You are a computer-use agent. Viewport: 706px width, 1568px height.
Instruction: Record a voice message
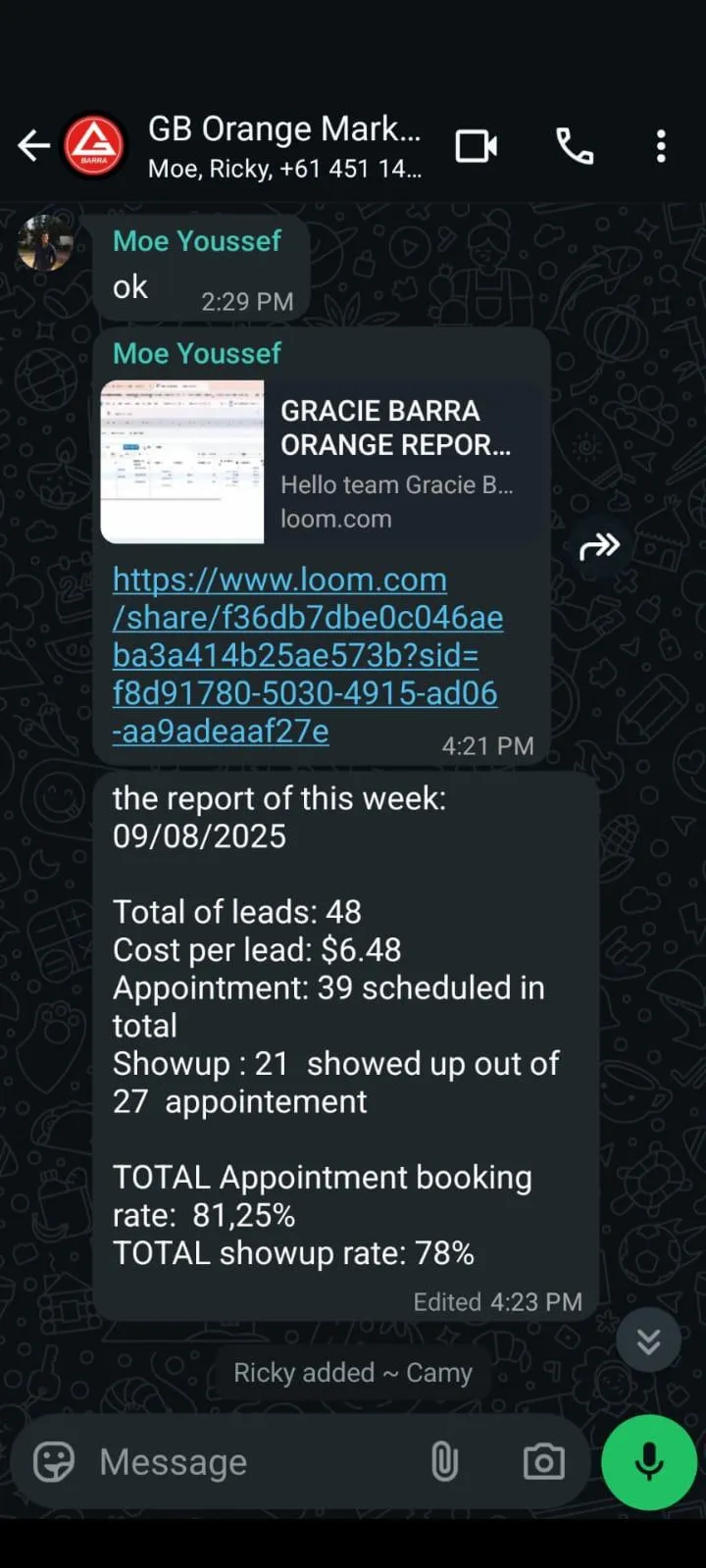pyautogui.click(x=648, y=1462)
